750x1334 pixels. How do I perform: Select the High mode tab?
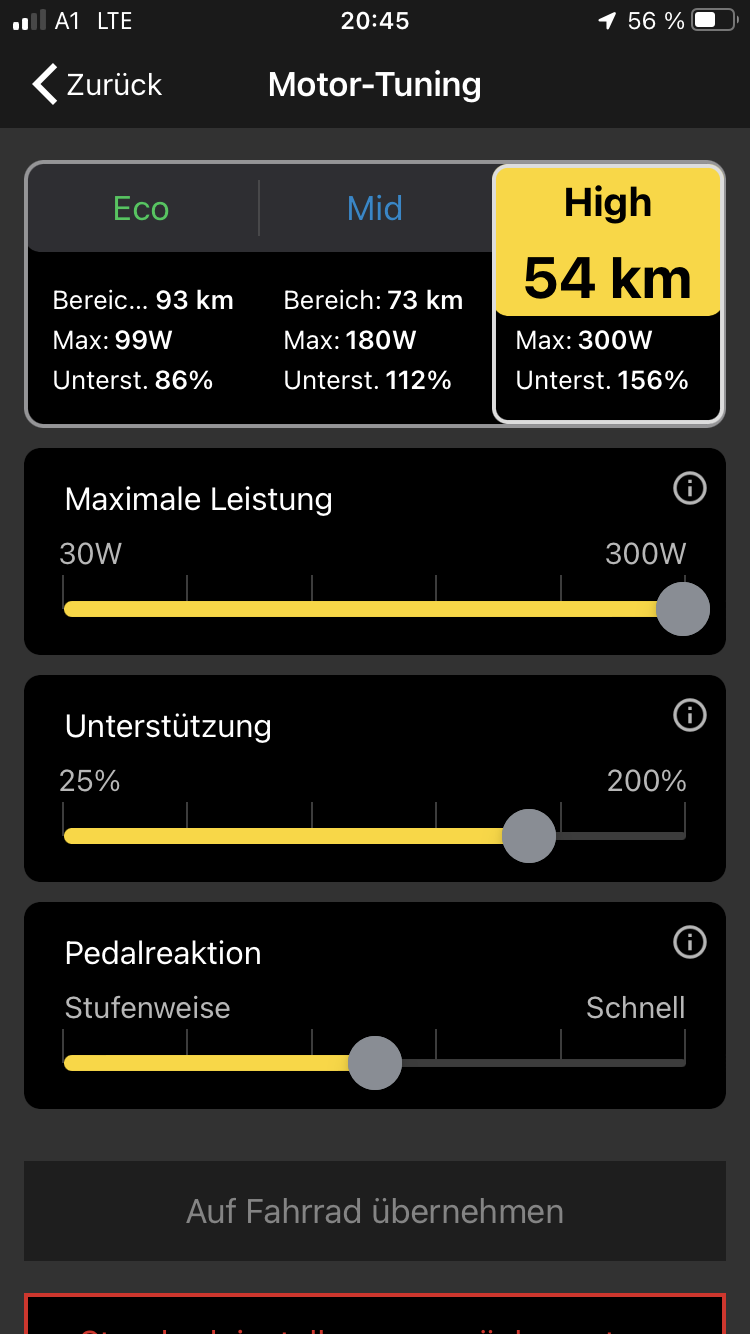coord(608,241)
